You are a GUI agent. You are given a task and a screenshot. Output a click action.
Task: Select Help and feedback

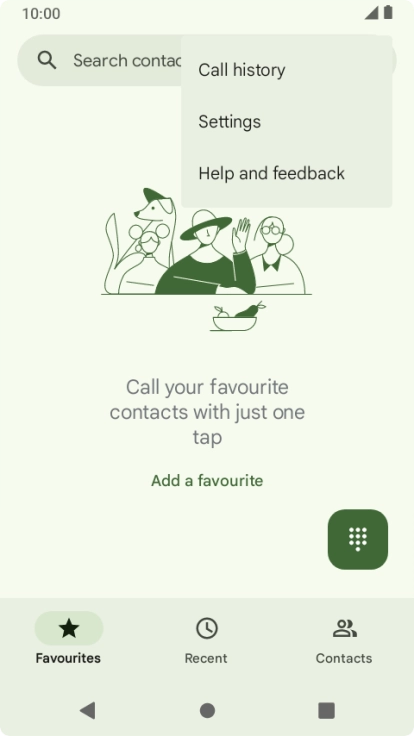286,173
